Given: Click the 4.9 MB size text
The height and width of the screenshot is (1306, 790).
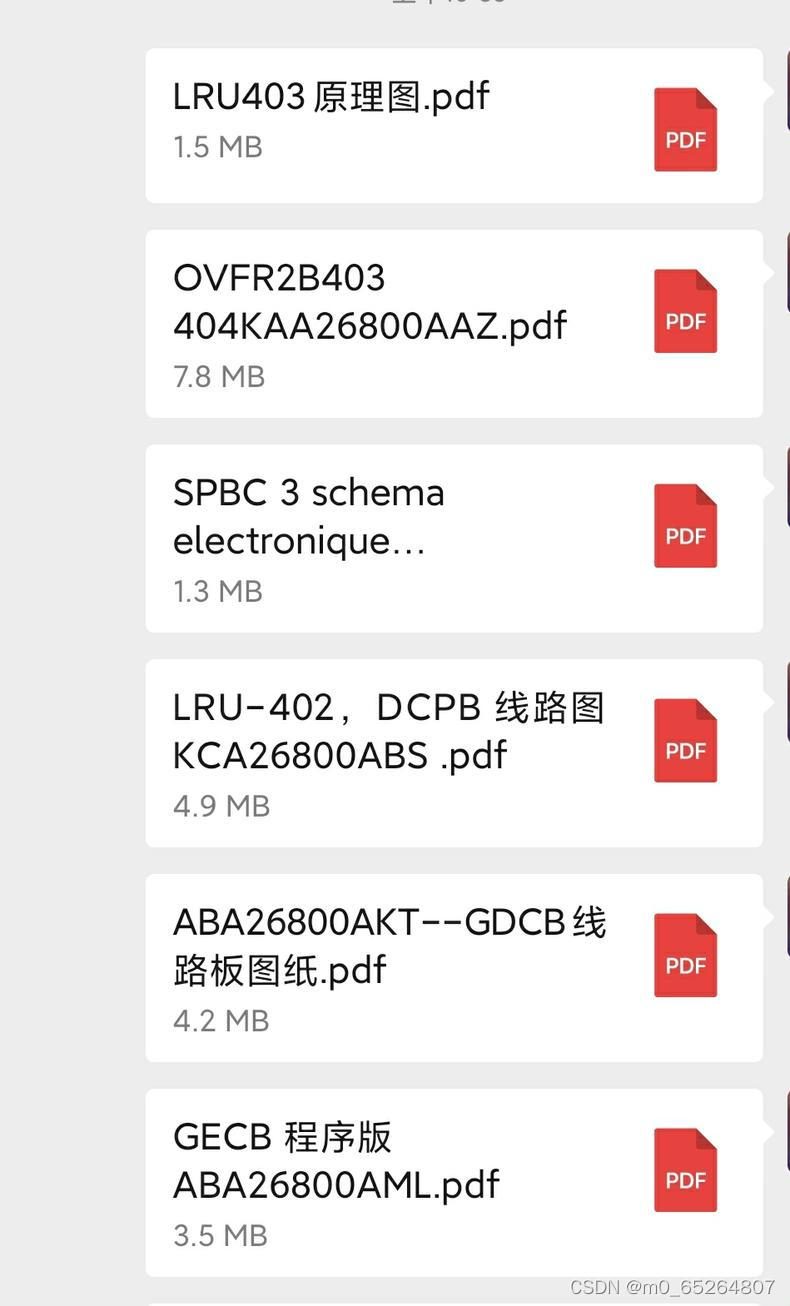Looking at the screenshot, I should (x=221, y=805).
